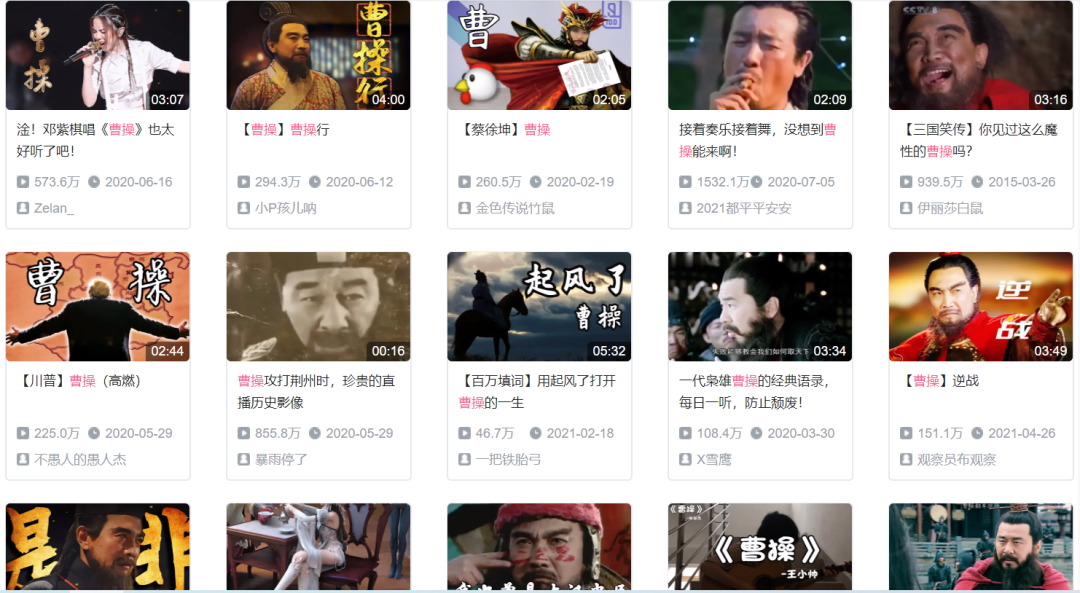This screenshot has height=593, width=1080.
Task: Open the video of 邓紫棋 singing 曹操
Action: (x=97, y=55)
